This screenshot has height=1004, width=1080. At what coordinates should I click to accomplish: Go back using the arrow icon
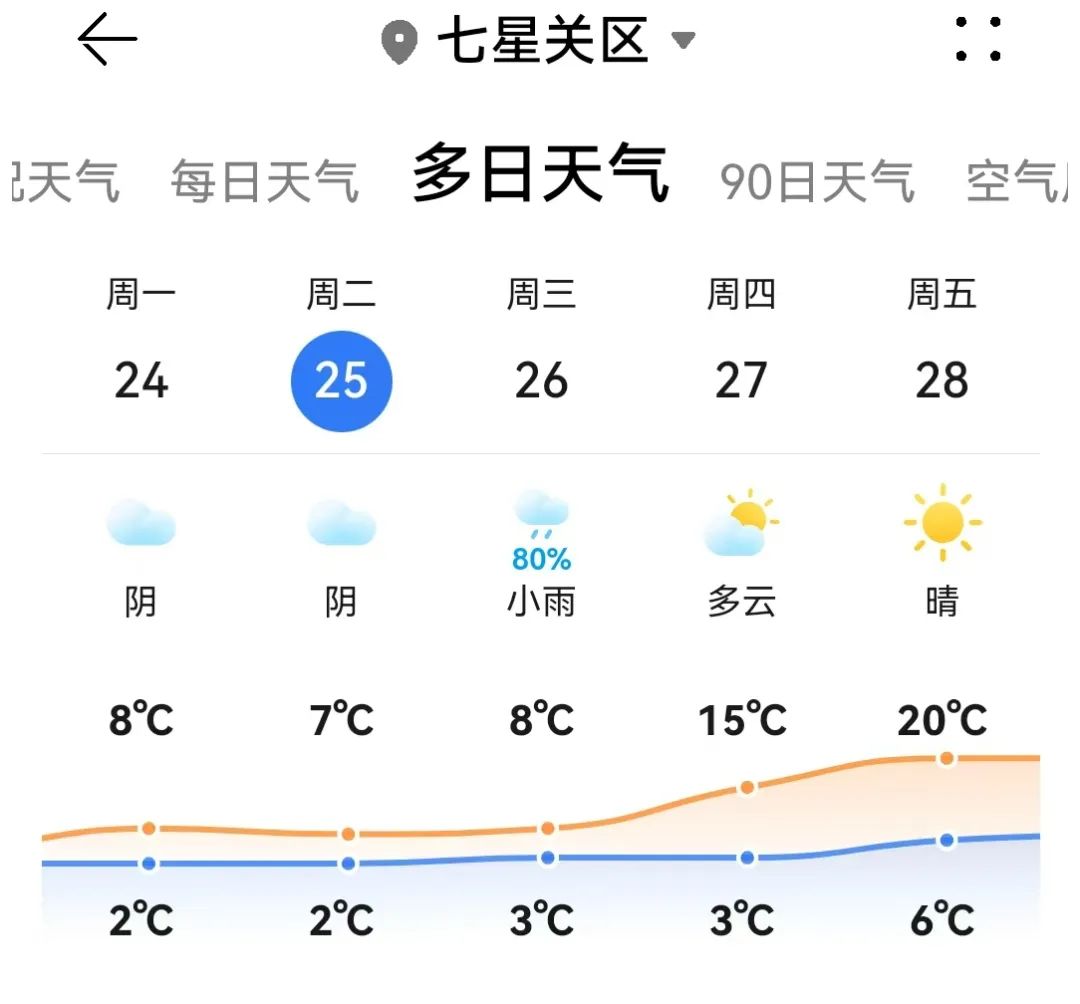(x=107, y=40)
